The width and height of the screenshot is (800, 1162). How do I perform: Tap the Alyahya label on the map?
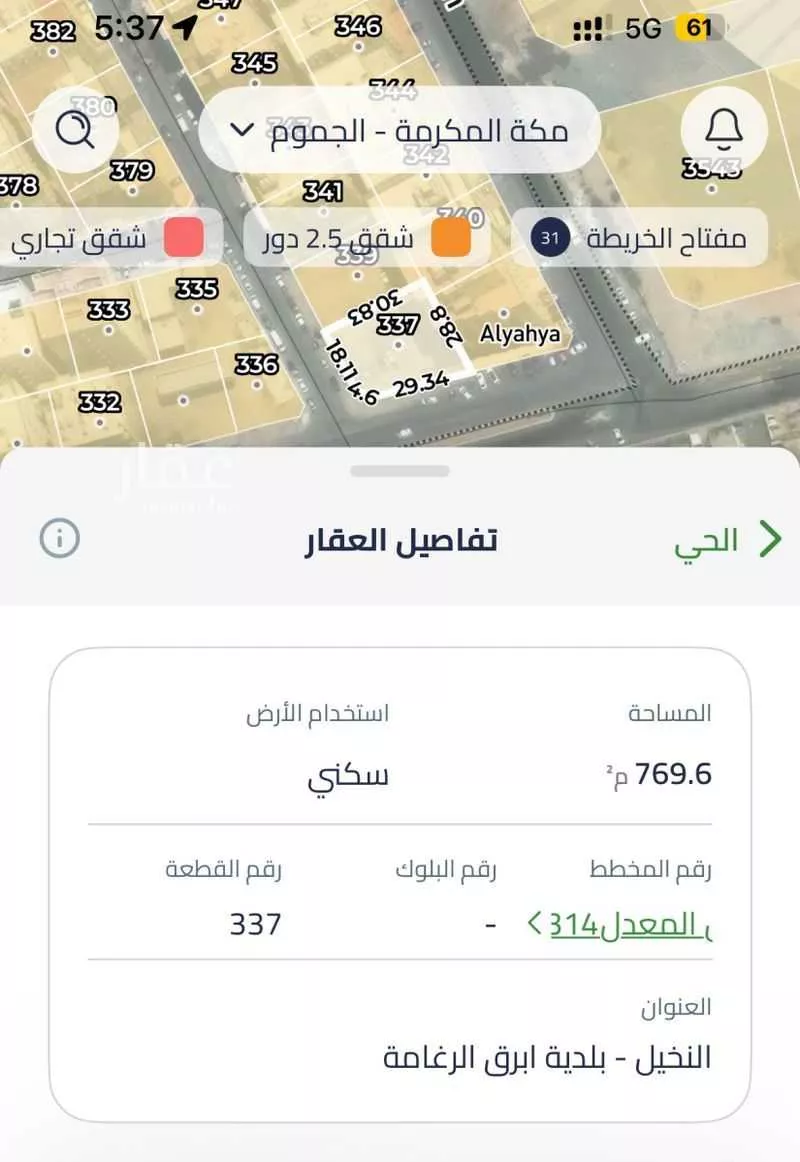point(520,333)
